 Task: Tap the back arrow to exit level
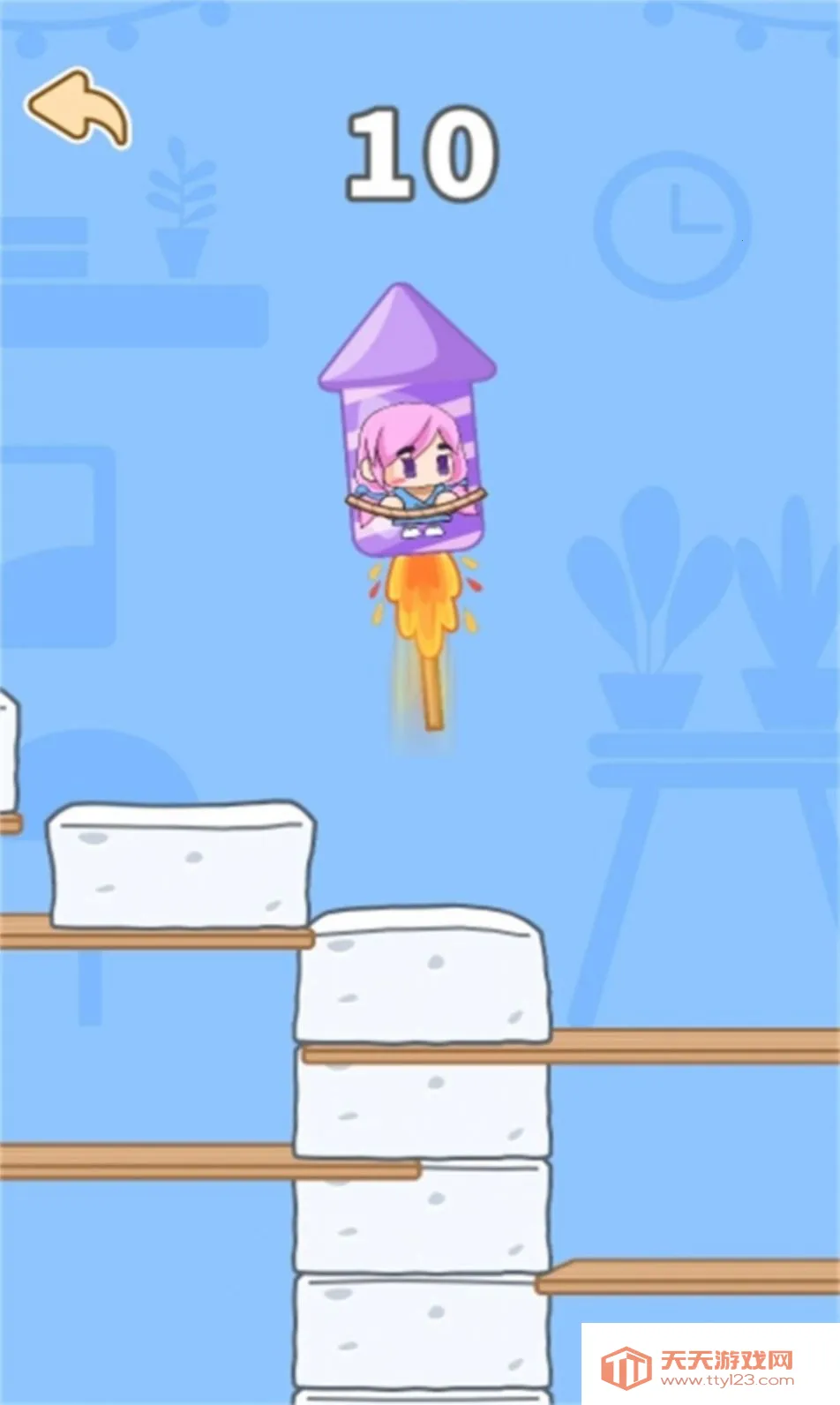tap(78, 109)
